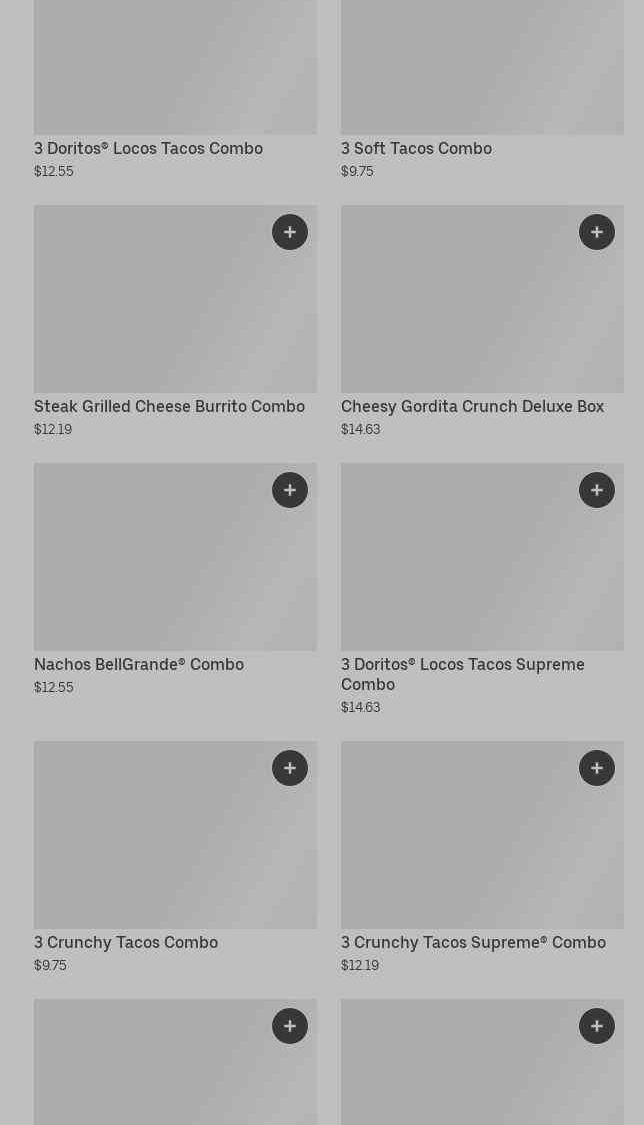
Task: Add Nachos BellGrande Combo with plus button
Action: pyautogui.click(x=290, y=490)
